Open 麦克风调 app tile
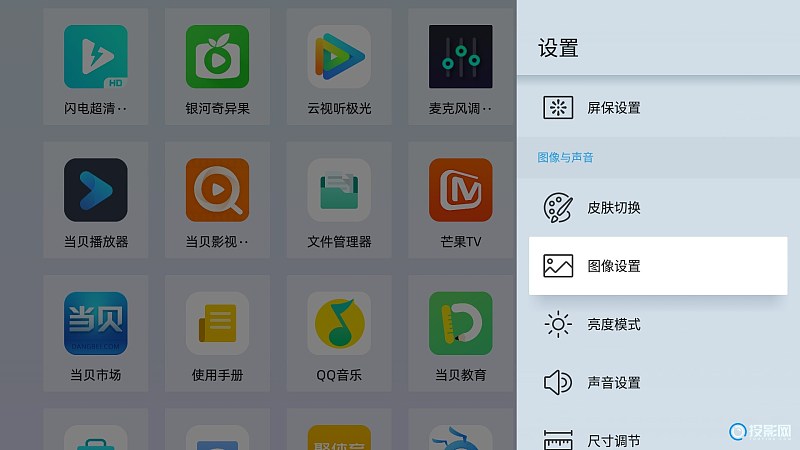This screenshot has height=450, width=800. [x=461, y=66]
